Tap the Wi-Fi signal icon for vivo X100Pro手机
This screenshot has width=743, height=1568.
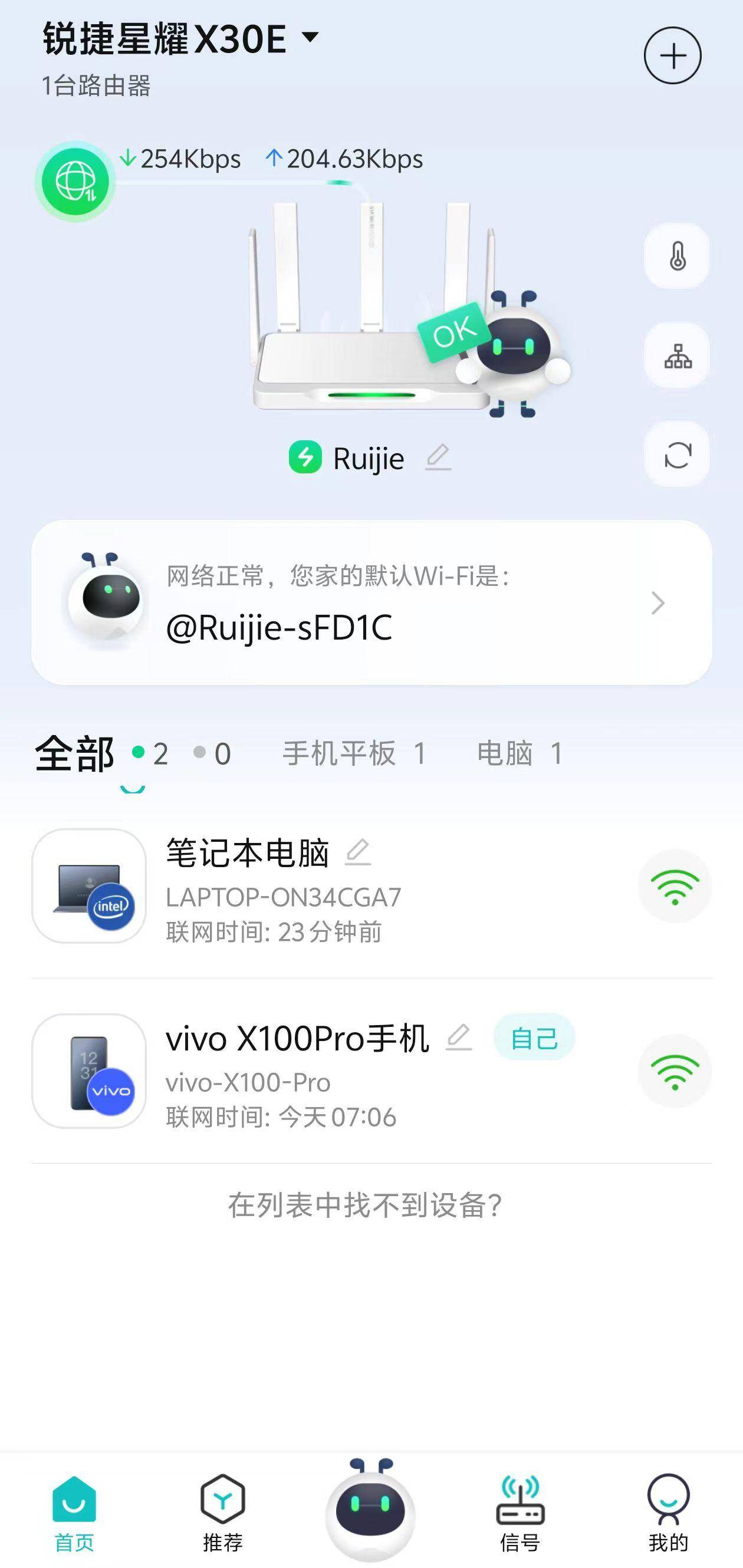pos(675,1072)
